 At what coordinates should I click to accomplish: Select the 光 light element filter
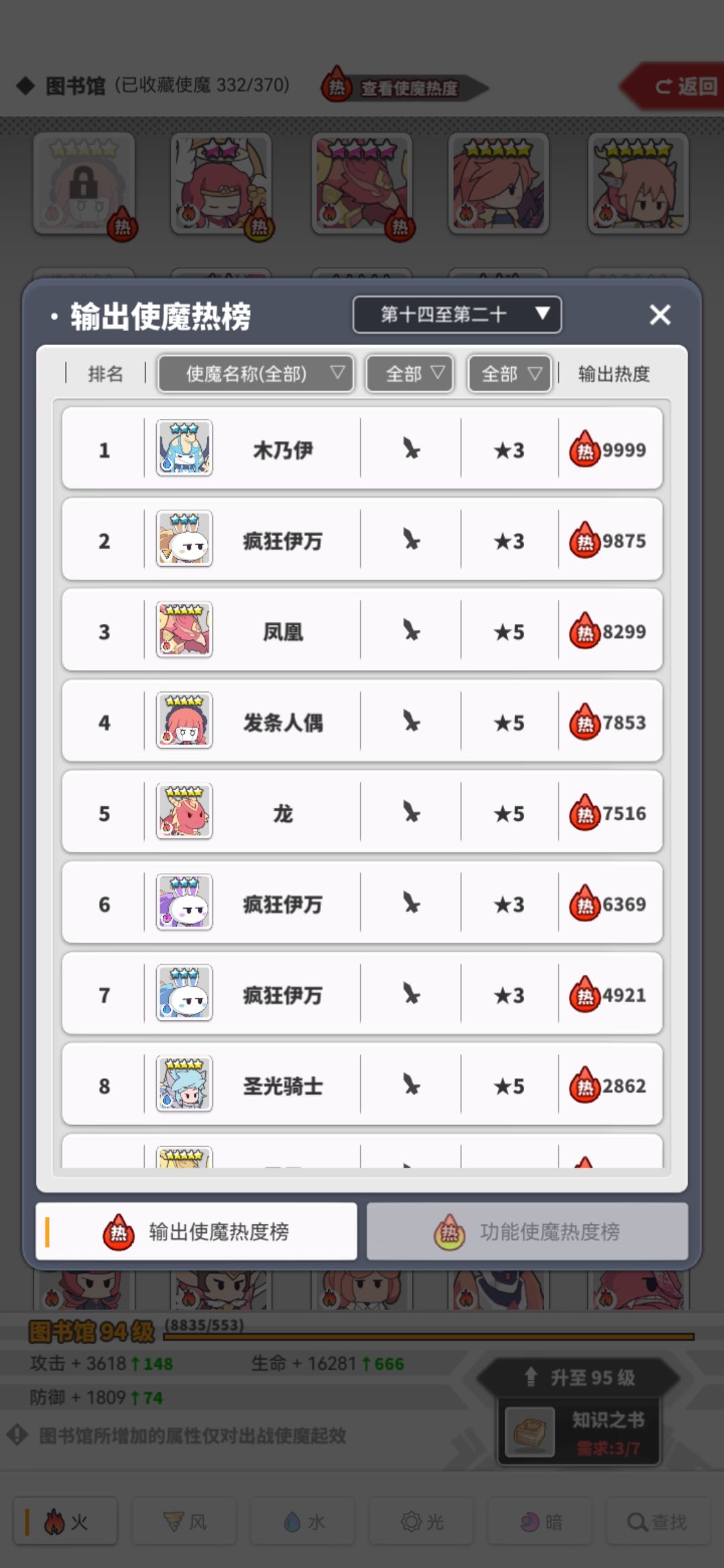[420, 1521]
